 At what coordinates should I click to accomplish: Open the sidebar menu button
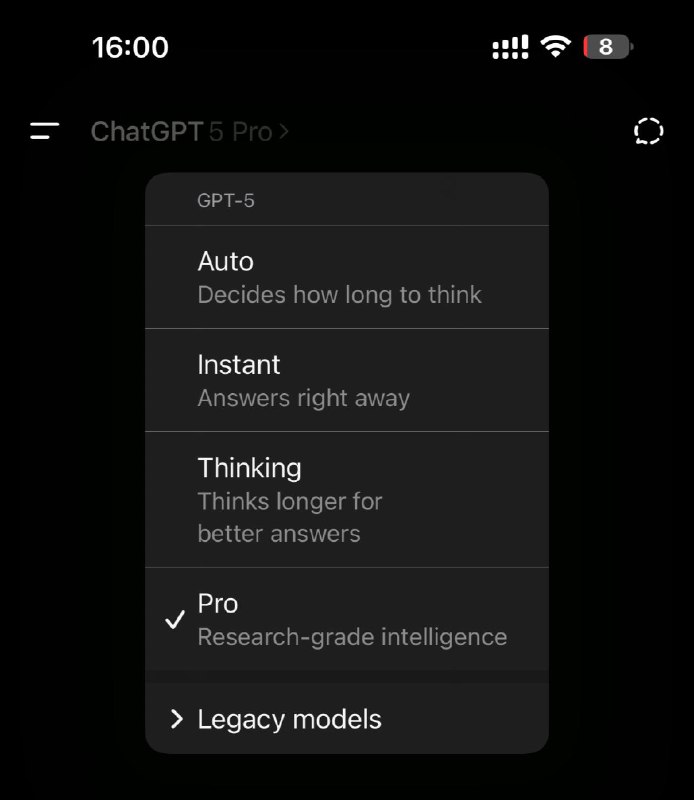tap(45, 131)
